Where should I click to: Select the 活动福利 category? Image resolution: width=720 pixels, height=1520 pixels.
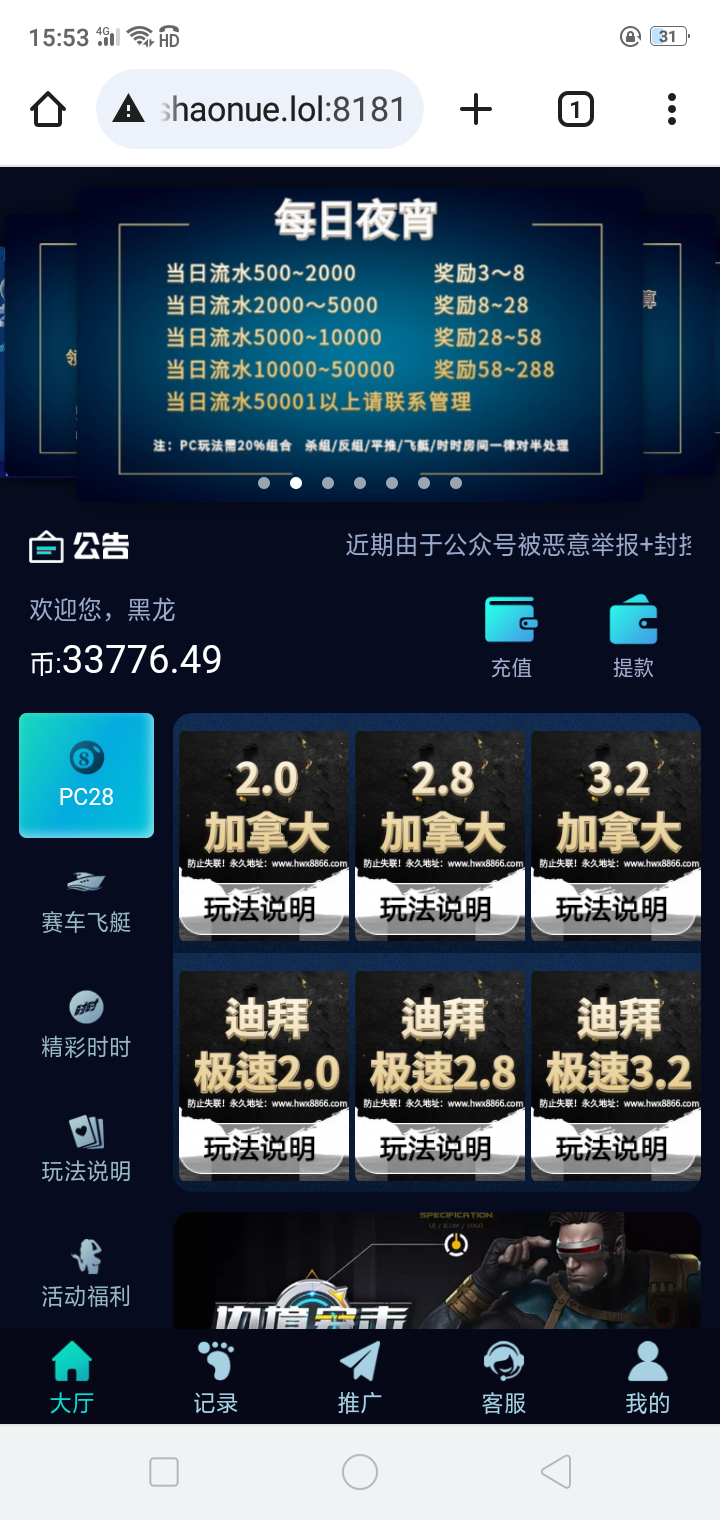click(x=86, y=1274)
